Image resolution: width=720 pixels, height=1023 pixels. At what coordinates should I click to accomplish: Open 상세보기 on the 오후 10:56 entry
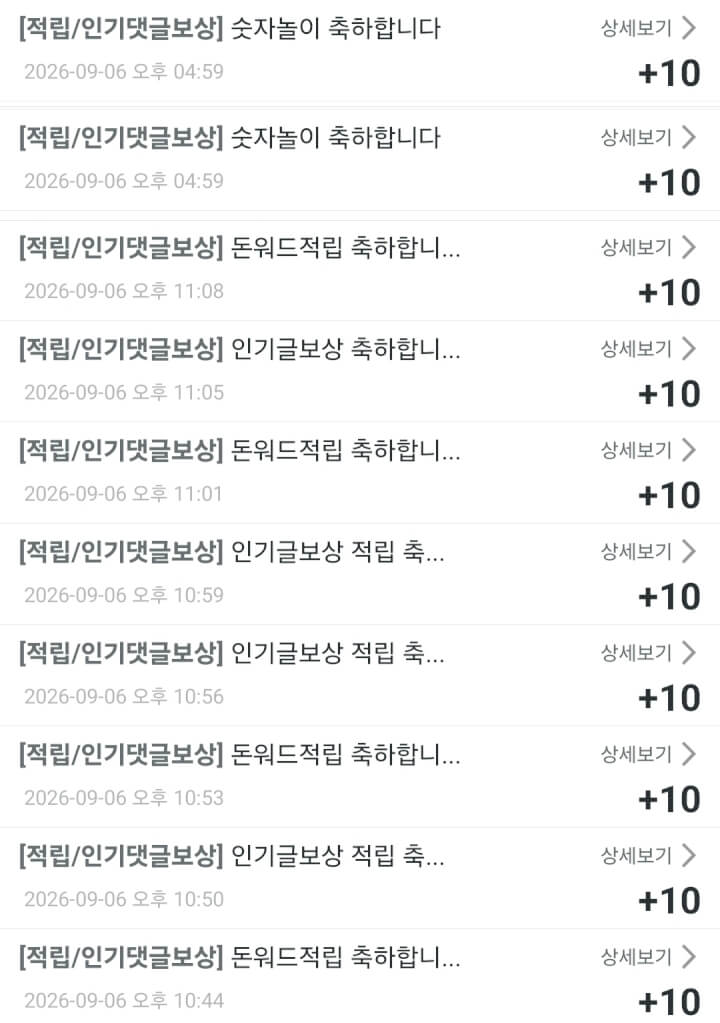pos(648,652)
